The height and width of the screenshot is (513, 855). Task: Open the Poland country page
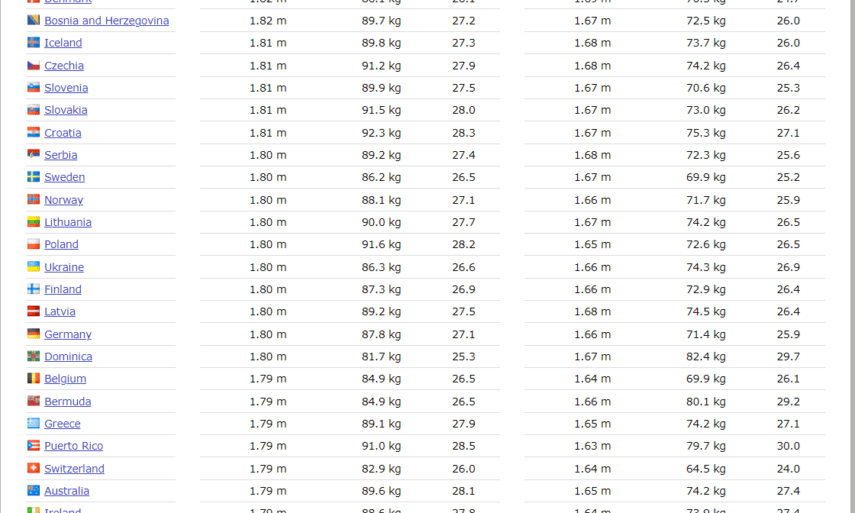[x=61, y=244]
